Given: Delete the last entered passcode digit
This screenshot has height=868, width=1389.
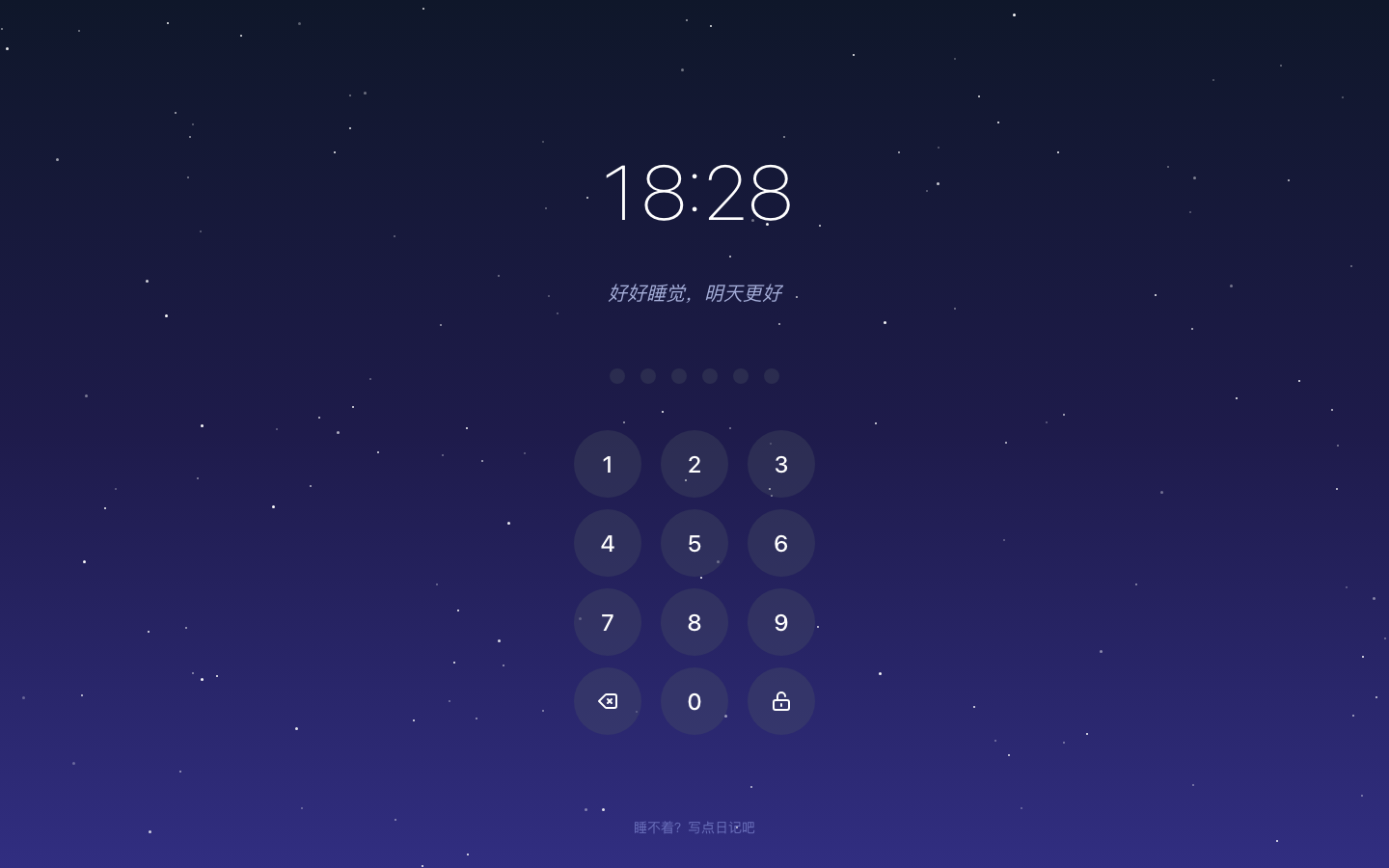Looking at the screenshot, I should (608, 701).
